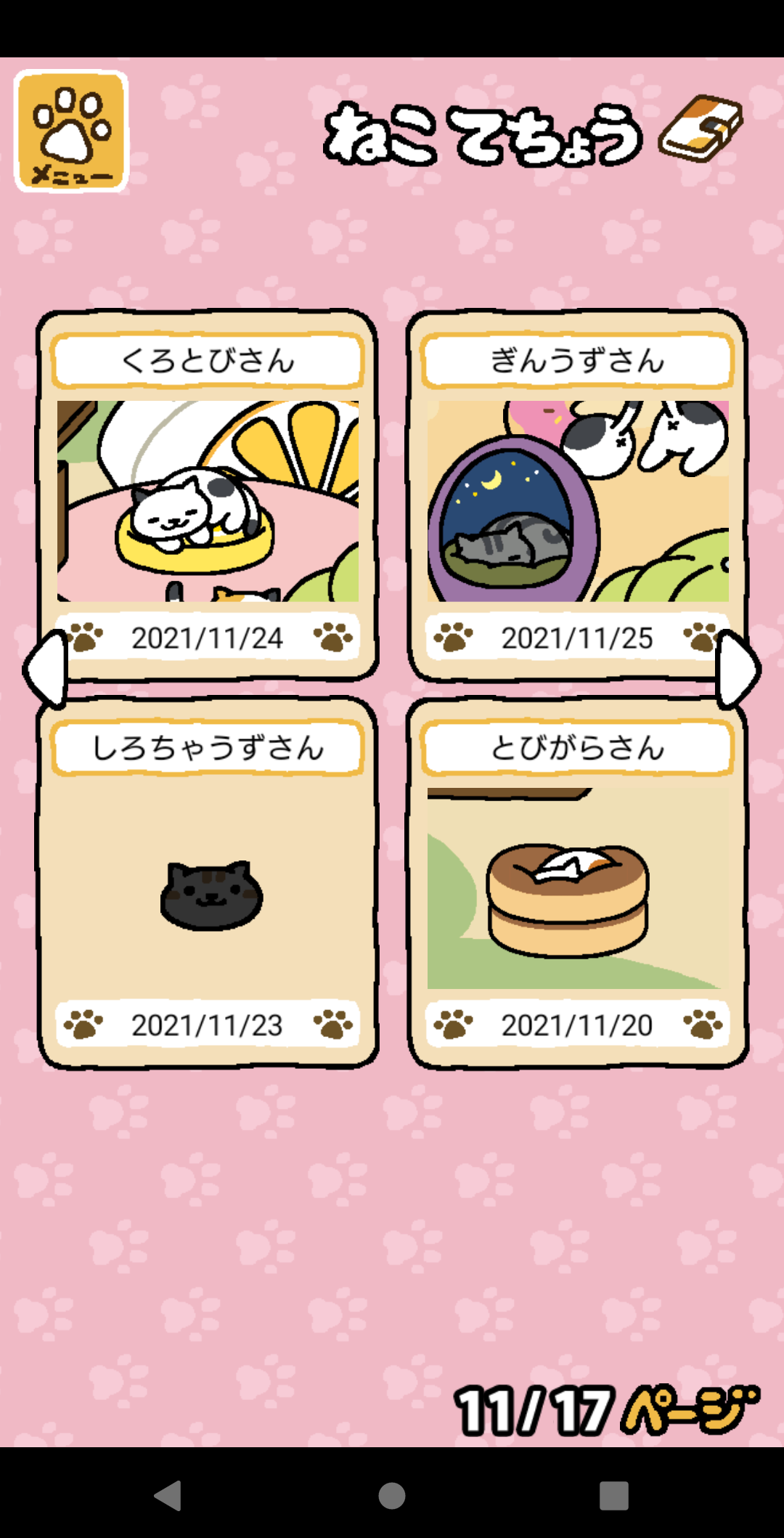This screenshot has width=784, height=1538.
Task: Go to the previous page arrow
Action: tap(45, 669)
